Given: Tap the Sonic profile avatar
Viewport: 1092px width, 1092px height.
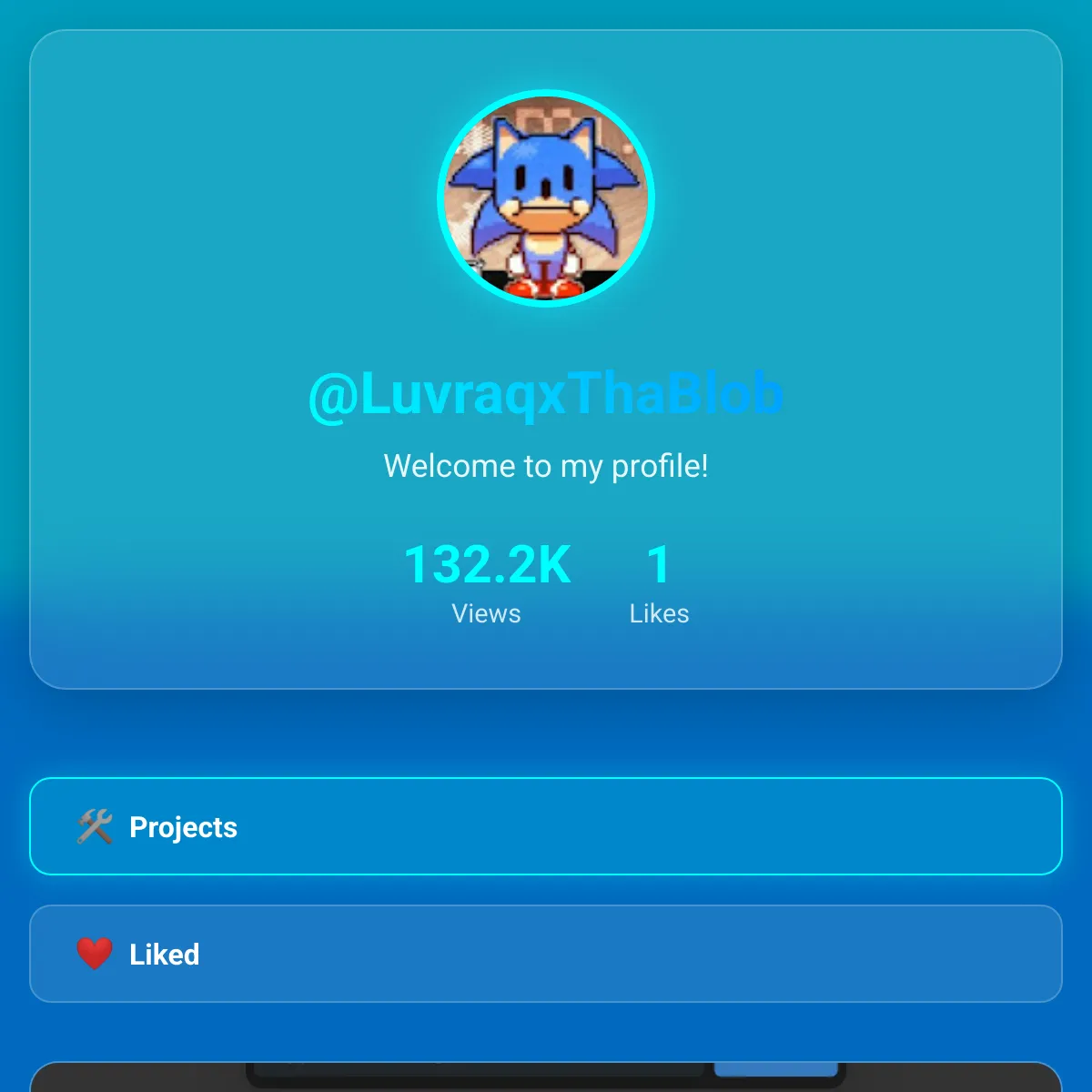Looking at the screenshot, I should pos(546,198).
